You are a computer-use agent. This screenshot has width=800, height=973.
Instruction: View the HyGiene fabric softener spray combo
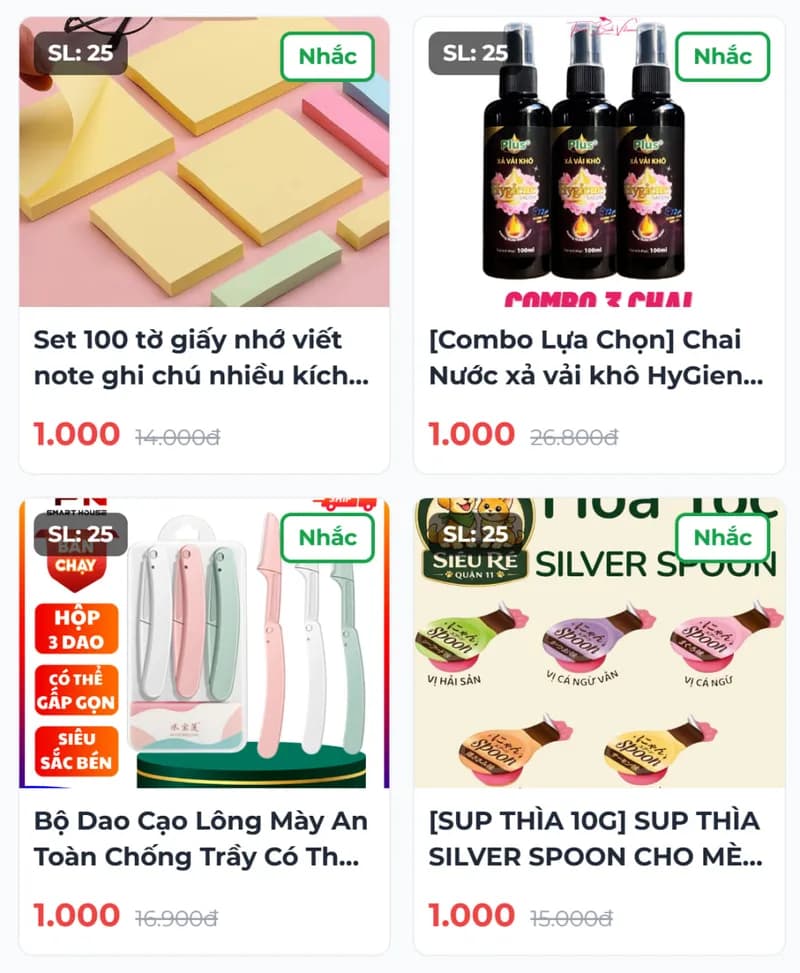coord(598,357)
